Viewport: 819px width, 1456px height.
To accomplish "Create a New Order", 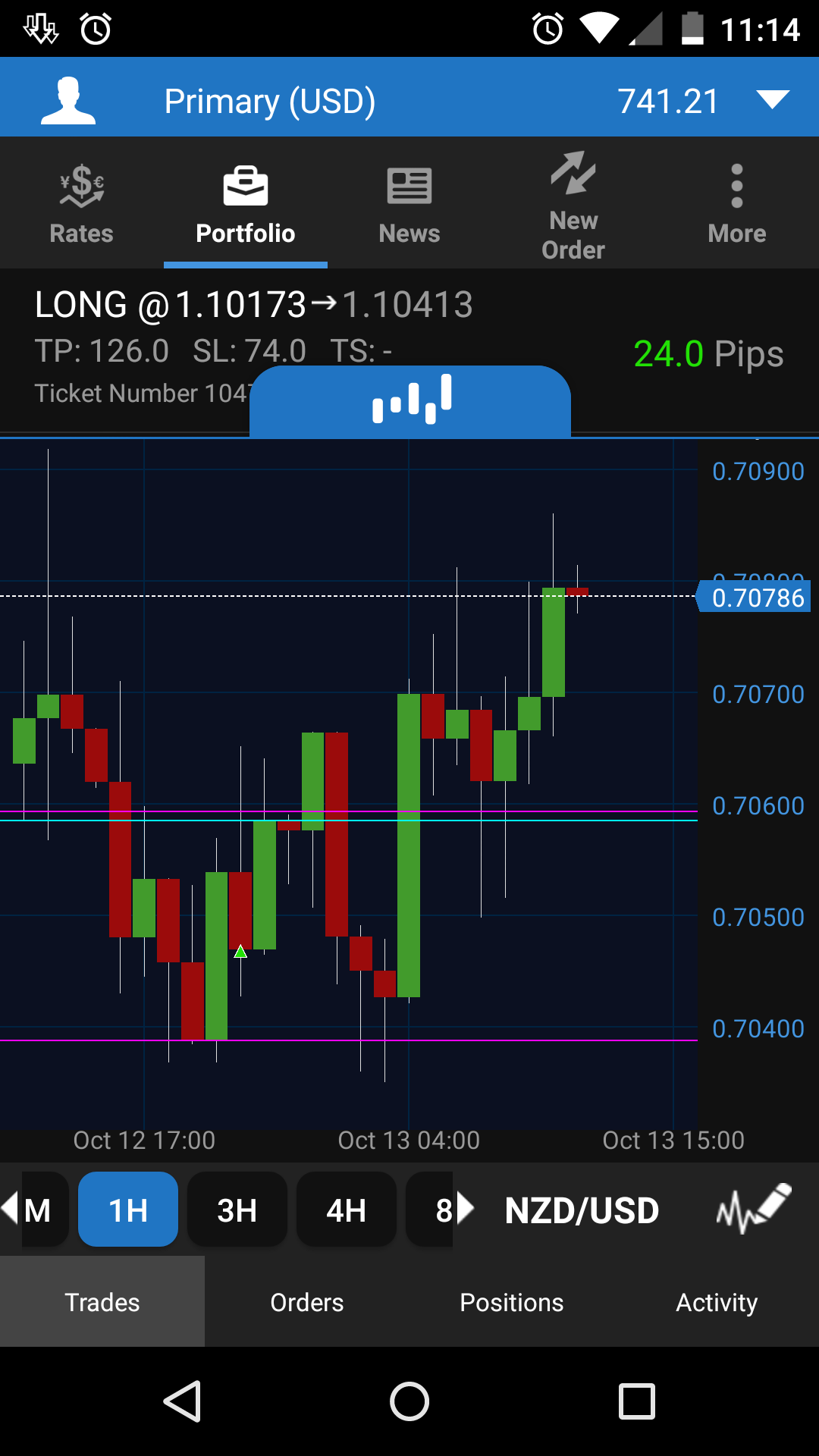I will [x=573, y=203].
